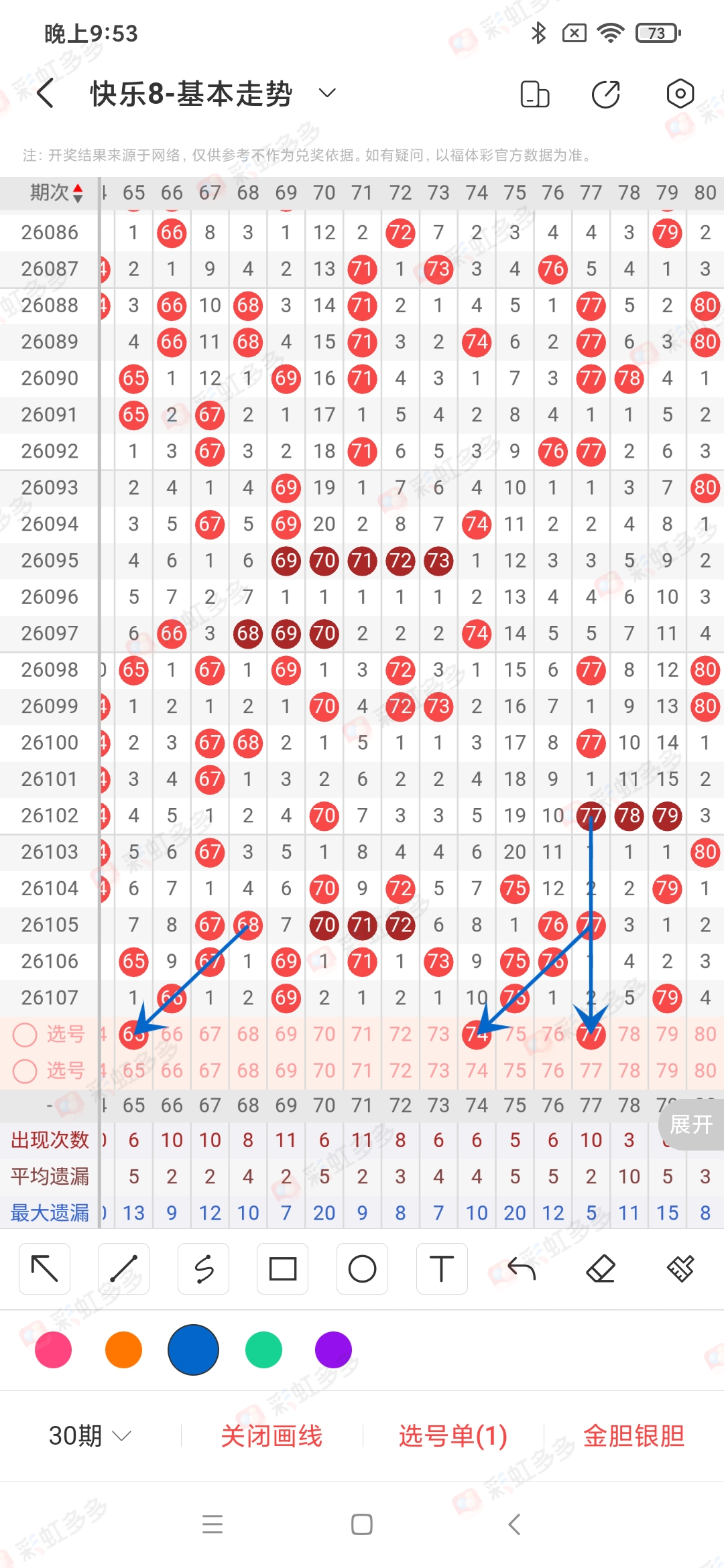Select the orange drawing color
Image resolution: width=724 pixels, height=1568 pixels.
click(124, 1350)
